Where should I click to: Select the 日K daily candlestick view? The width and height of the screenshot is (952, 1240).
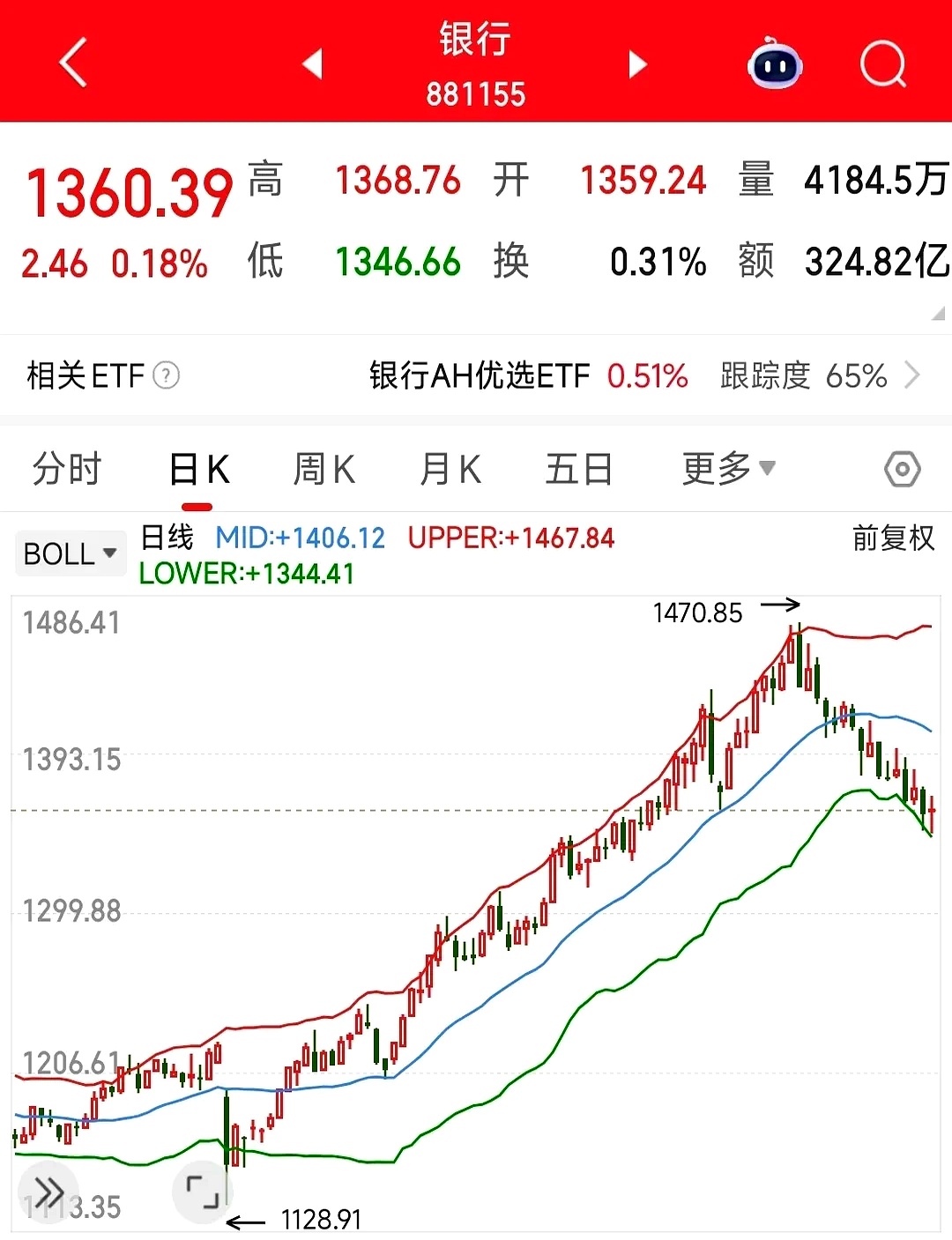click(x=197, y=469)
